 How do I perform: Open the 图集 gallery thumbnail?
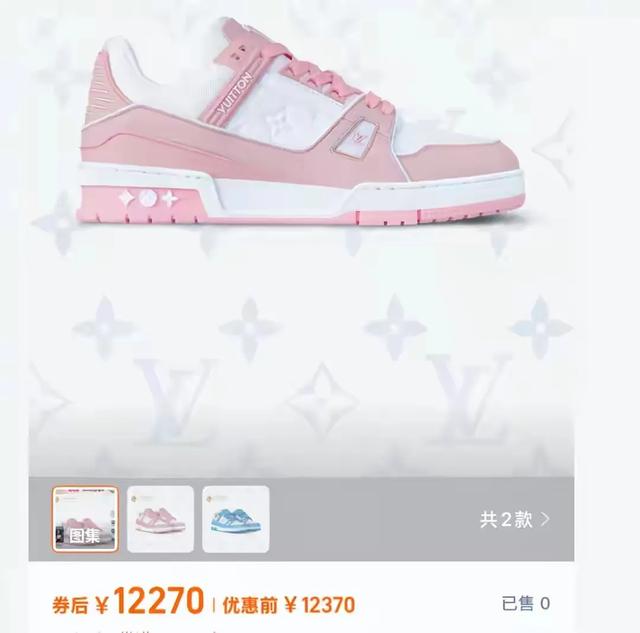85,519
